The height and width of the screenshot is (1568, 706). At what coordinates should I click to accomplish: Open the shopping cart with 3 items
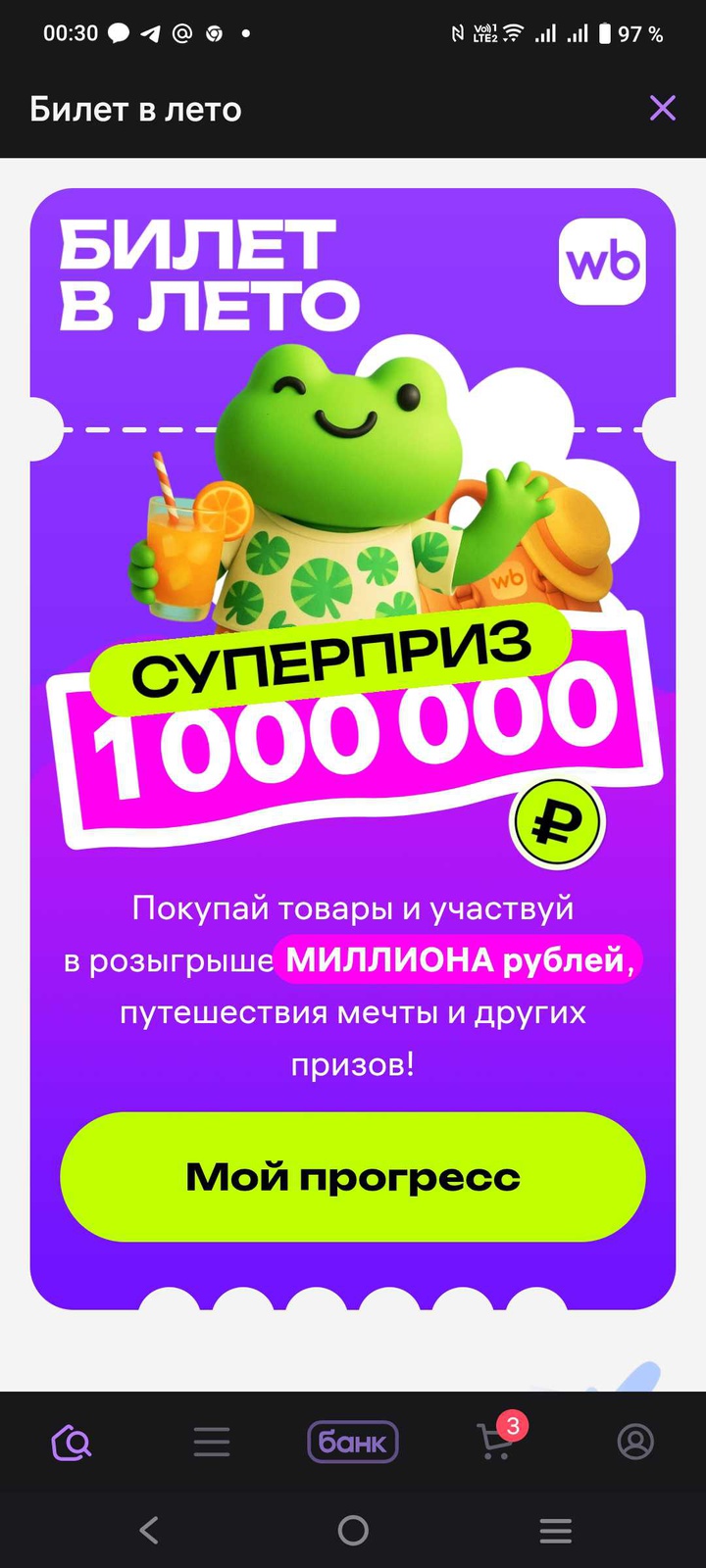point(496,1442)
